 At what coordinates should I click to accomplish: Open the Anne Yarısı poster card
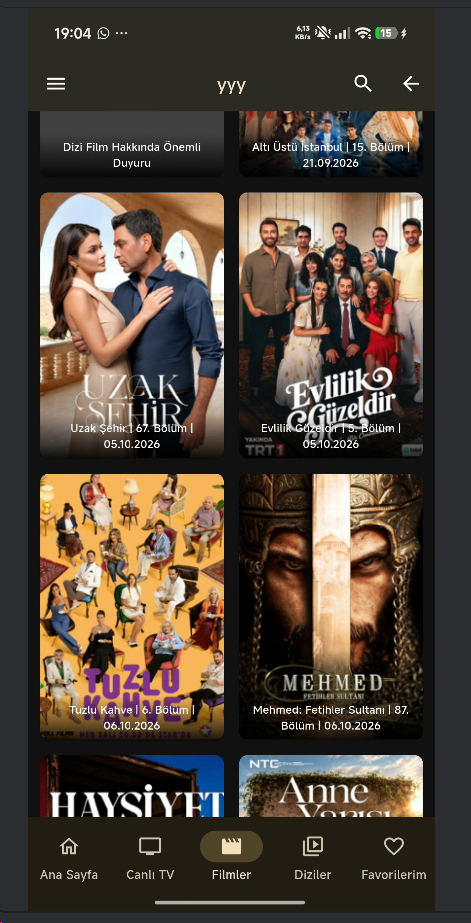331,786
